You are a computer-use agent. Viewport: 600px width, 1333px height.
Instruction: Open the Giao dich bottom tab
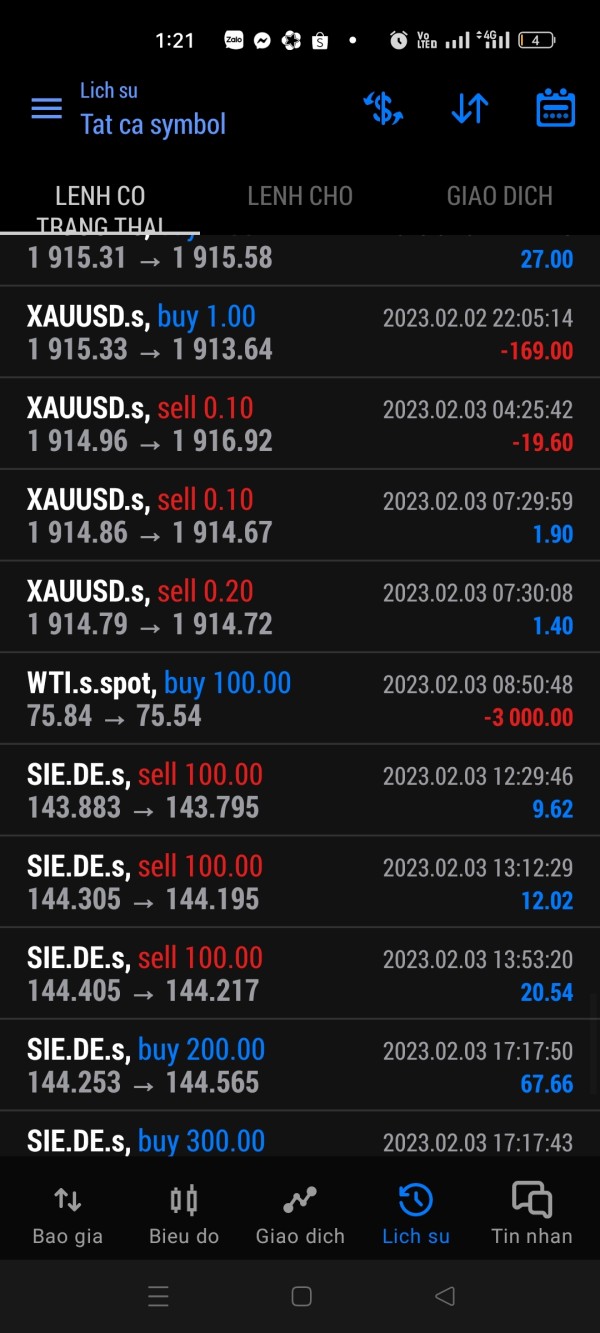(x=300, y=1214)
